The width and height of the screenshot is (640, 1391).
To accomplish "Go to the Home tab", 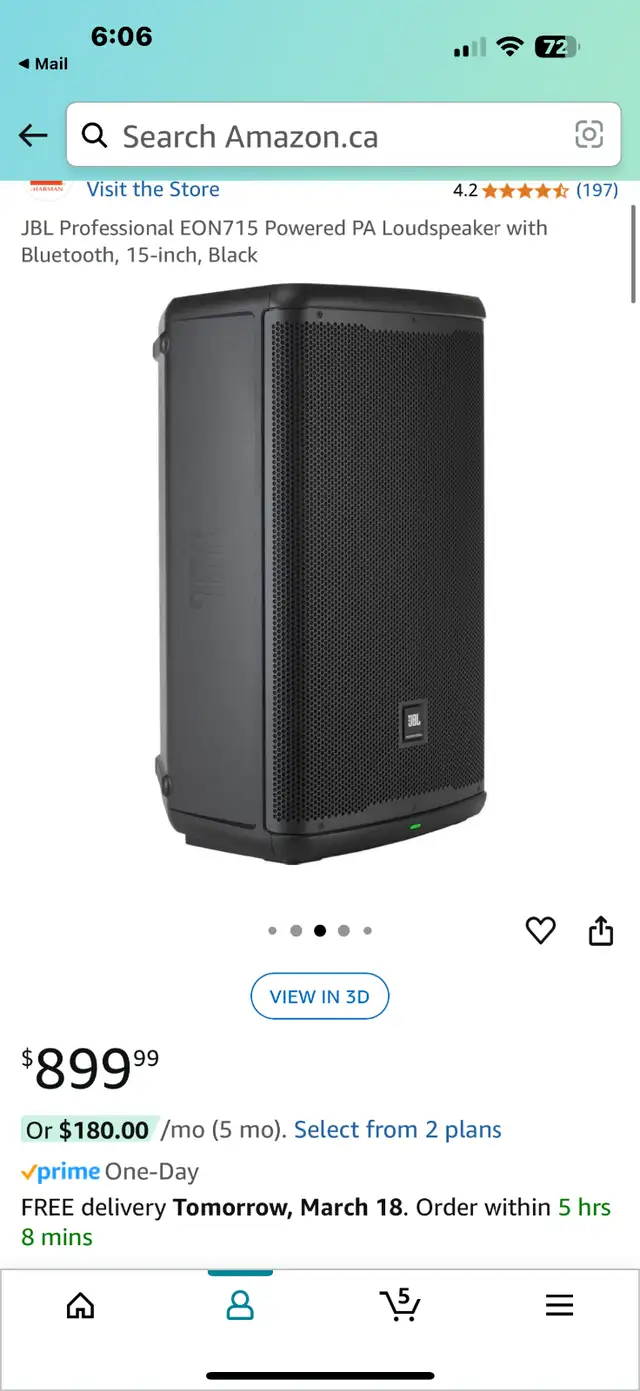I will point(80,1305).
